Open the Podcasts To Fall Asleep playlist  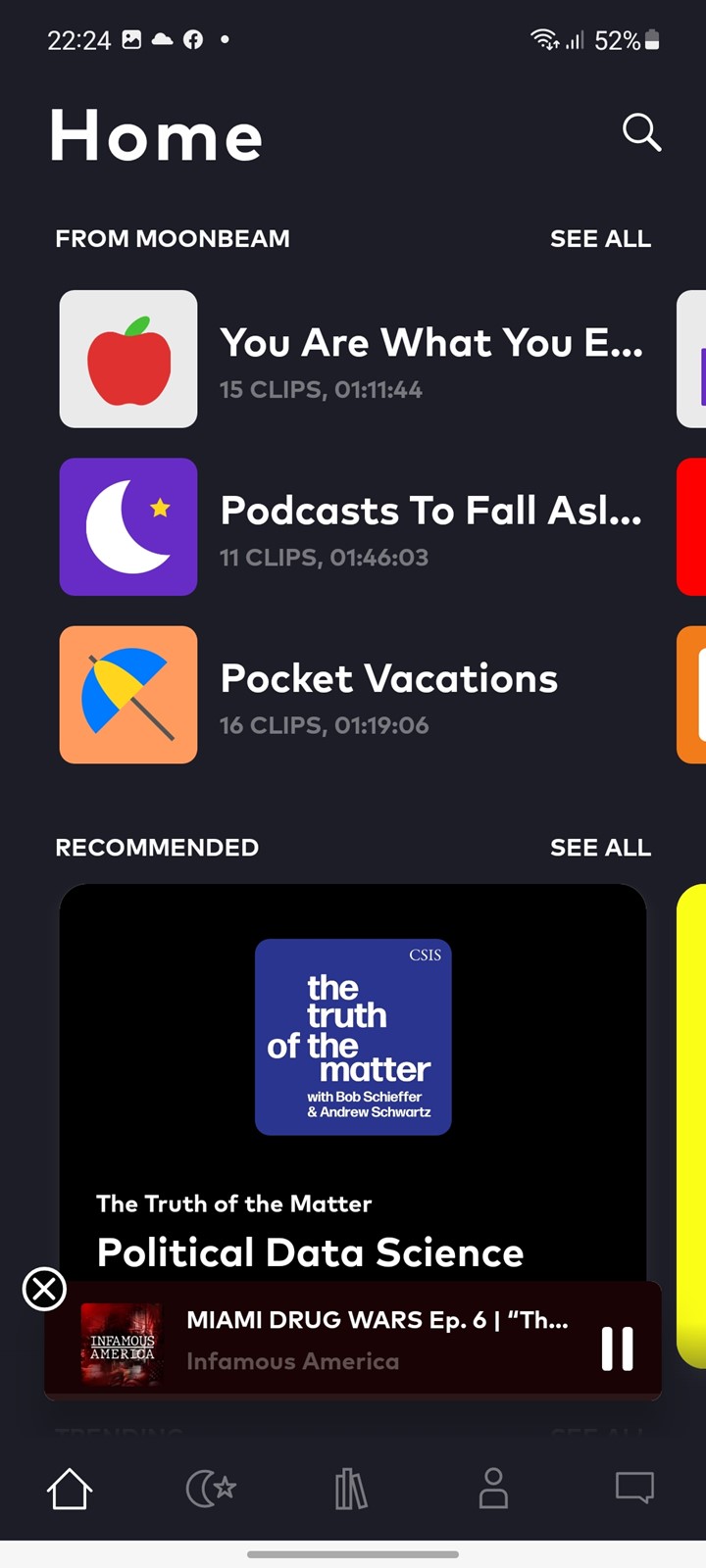pos(353,526)
